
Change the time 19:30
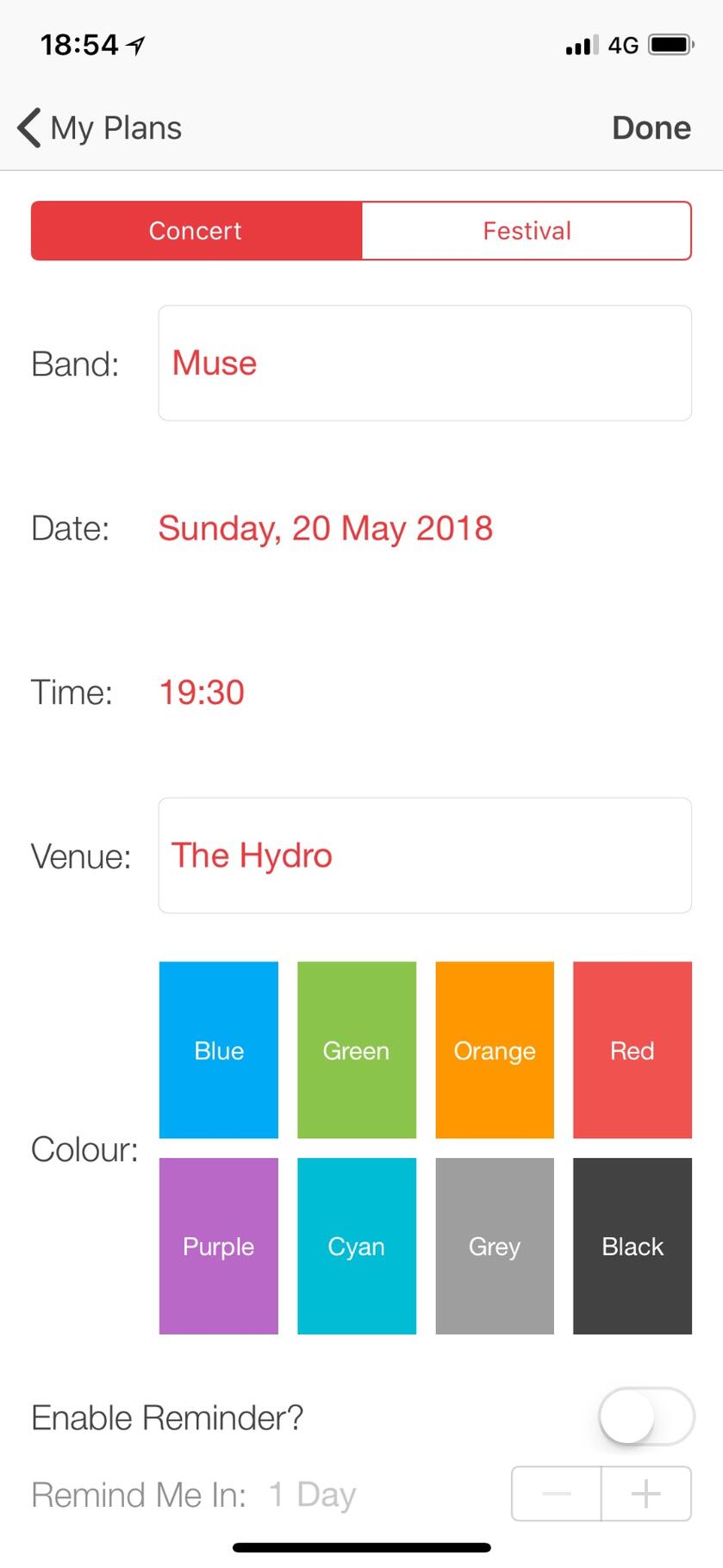tap(202, 693)
